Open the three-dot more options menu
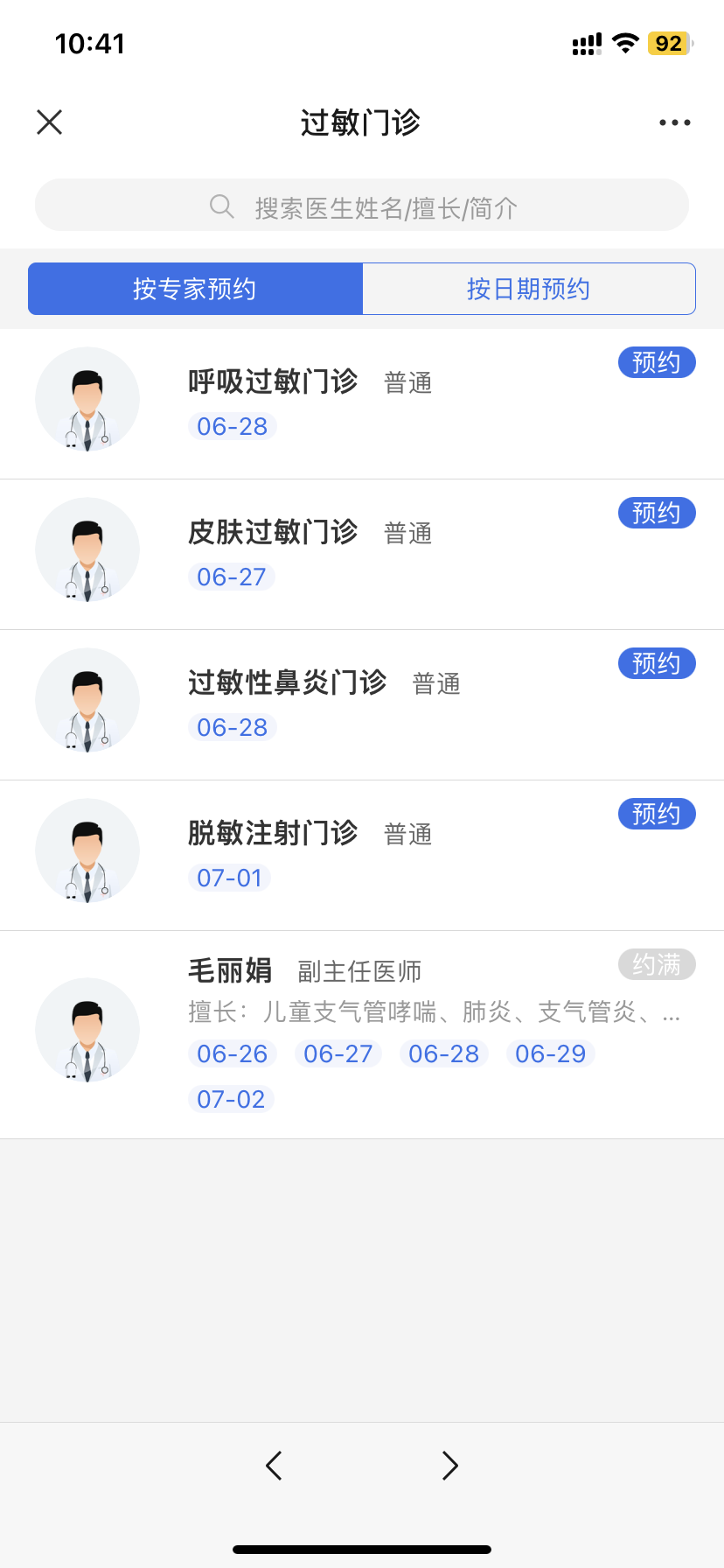The height and width of the screenshot is (1568, 724). (674, 122)
